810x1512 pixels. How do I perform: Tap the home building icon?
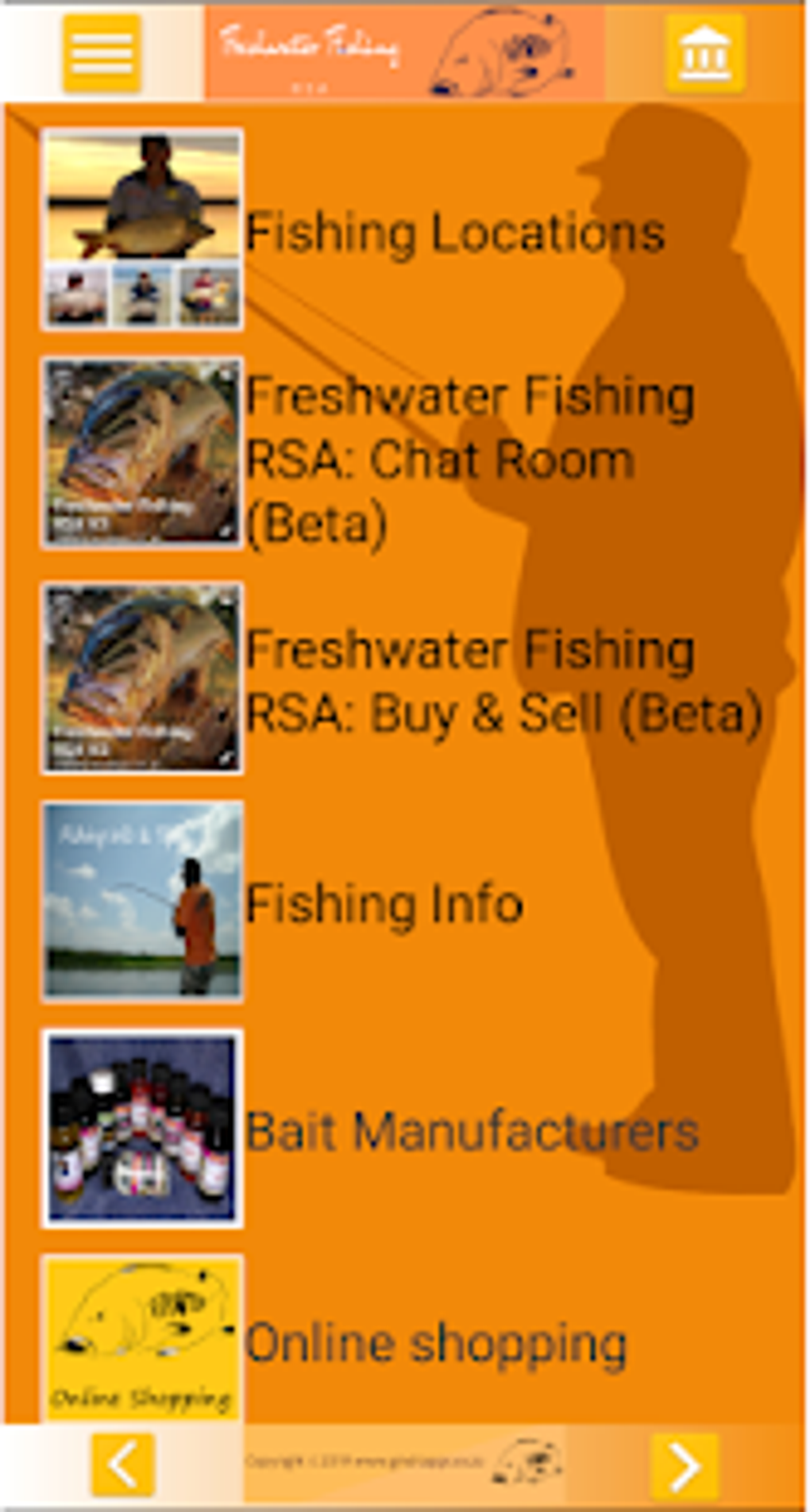[704, 53]
